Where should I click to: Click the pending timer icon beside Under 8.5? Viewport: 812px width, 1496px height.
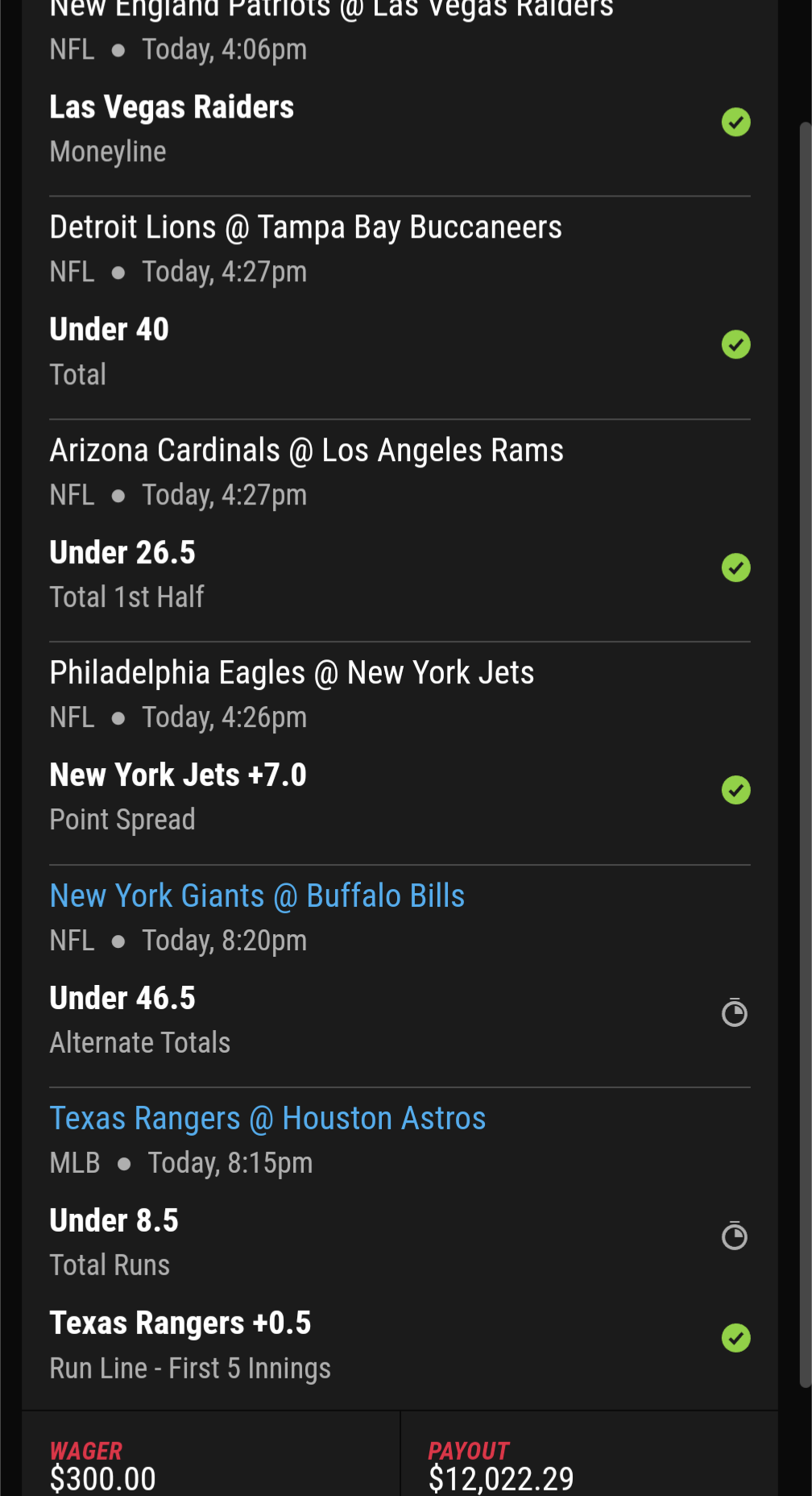(x=734, y=1236)
